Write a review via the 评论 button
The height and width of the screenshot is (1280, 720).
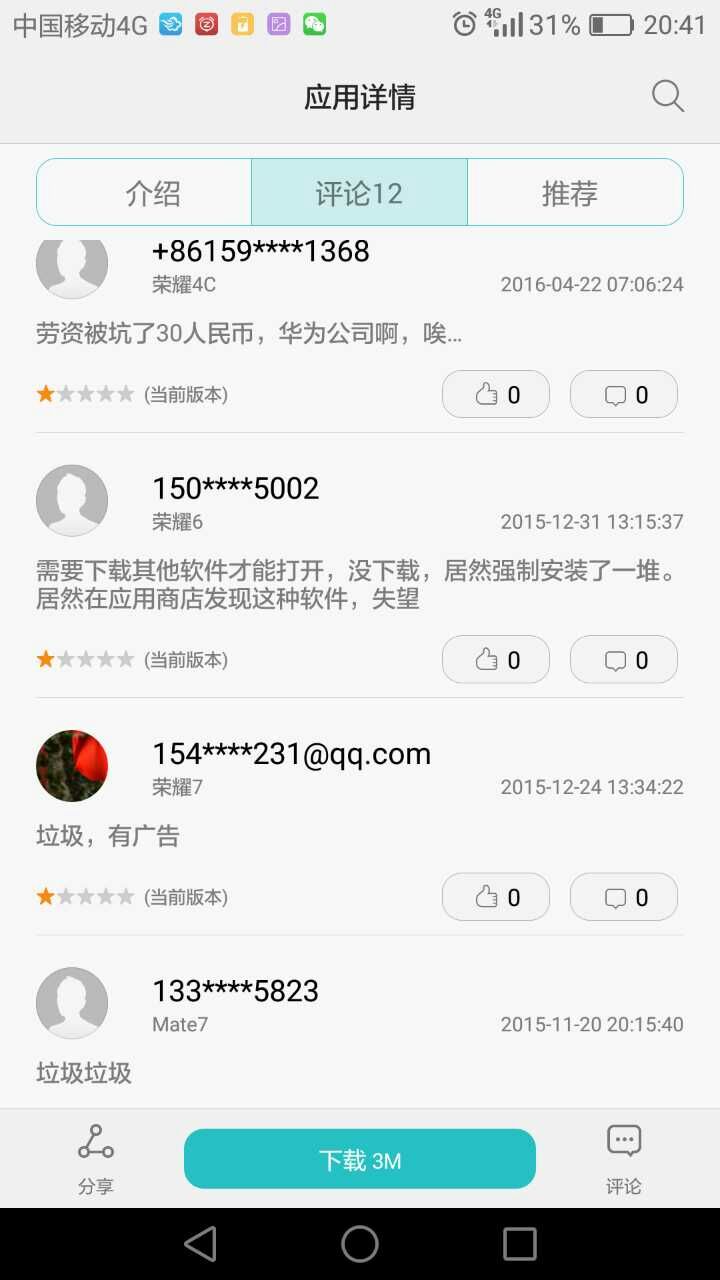click(x=623, y=1158)
